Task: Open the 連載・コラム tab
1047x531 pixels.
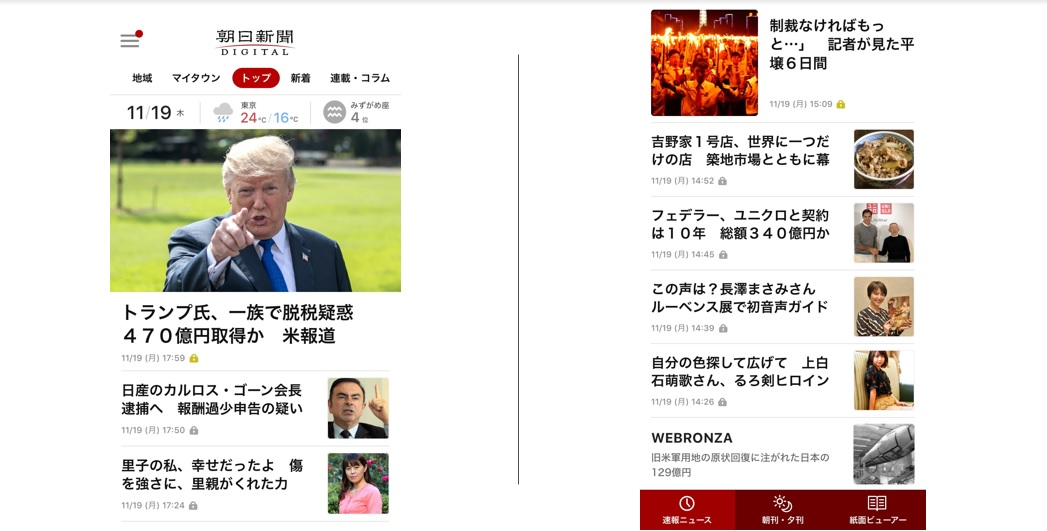Action: (x=359, y=78)
